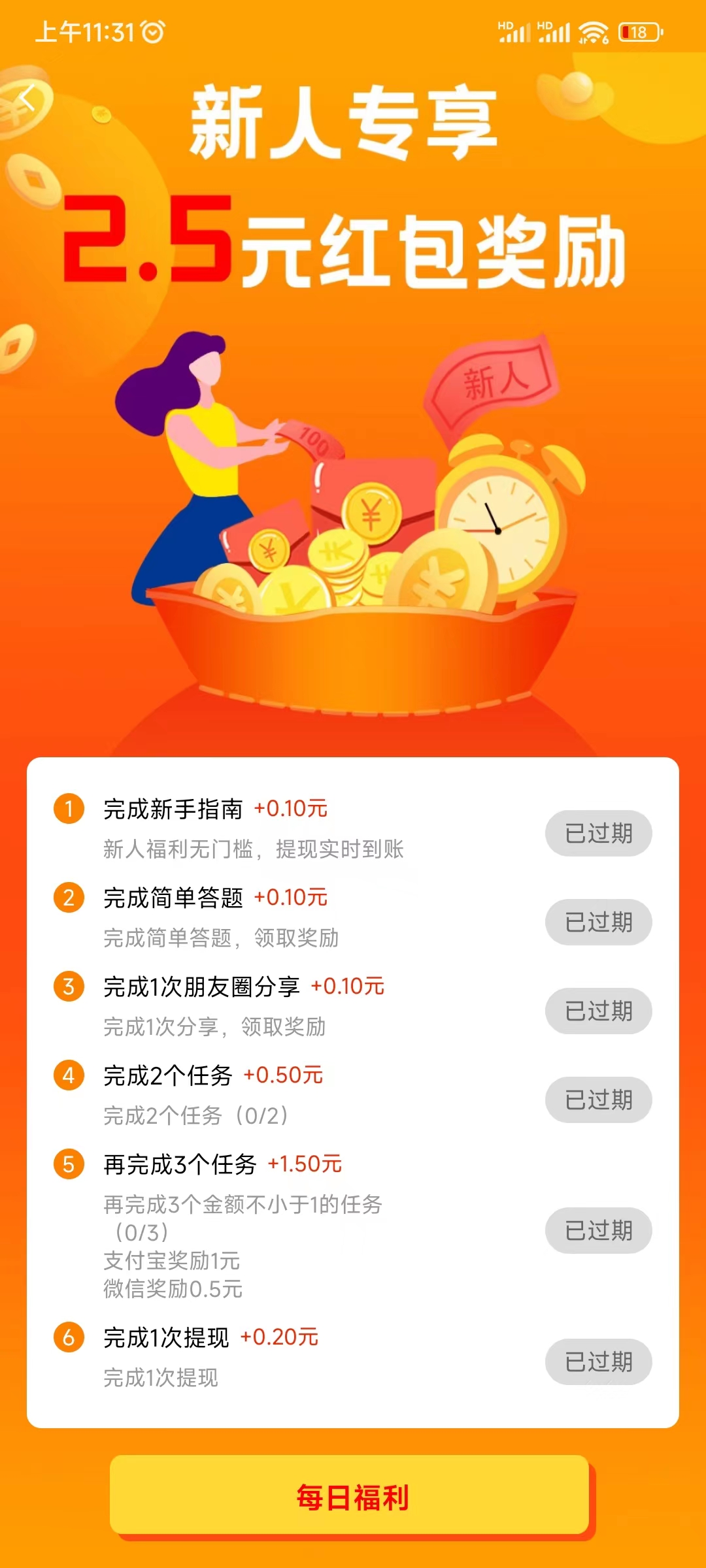The width and height of the screenshot is (706, 1568).
Task: Tap the +1.50元 reward amount text
Action: coord(307,1164)
